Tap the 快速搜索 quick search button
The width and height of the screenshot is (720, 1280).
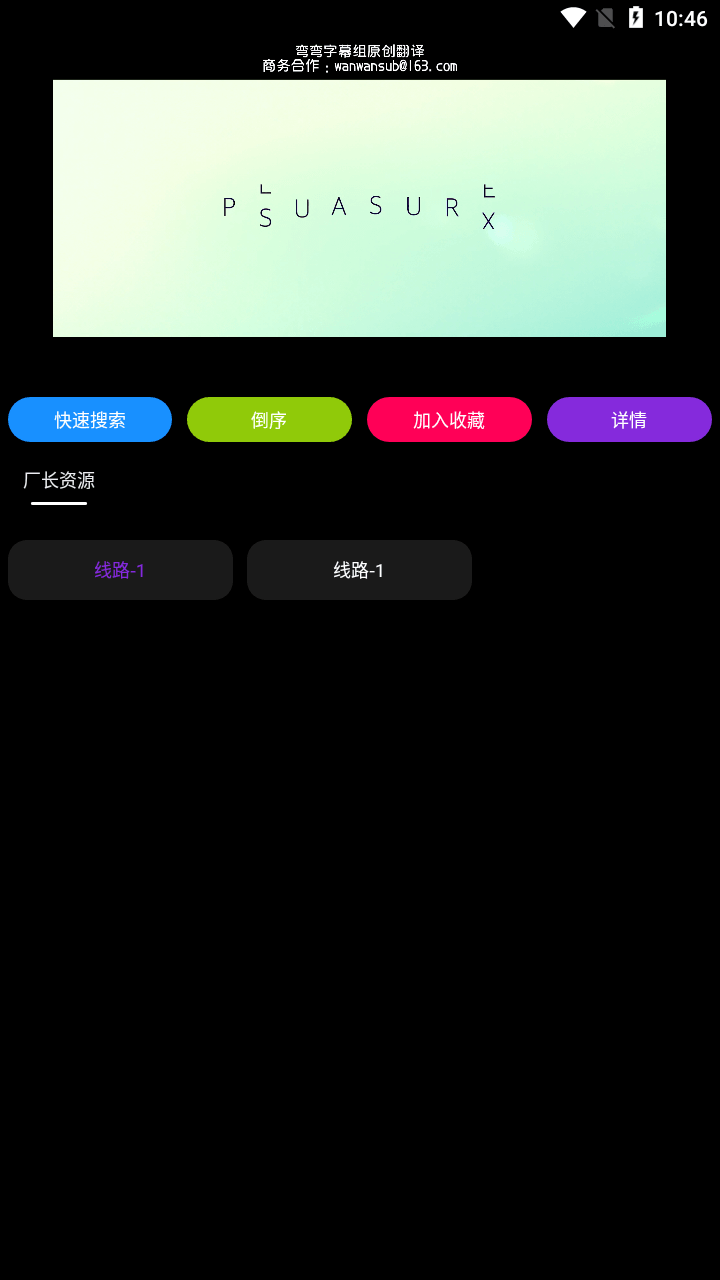point(90,420)
